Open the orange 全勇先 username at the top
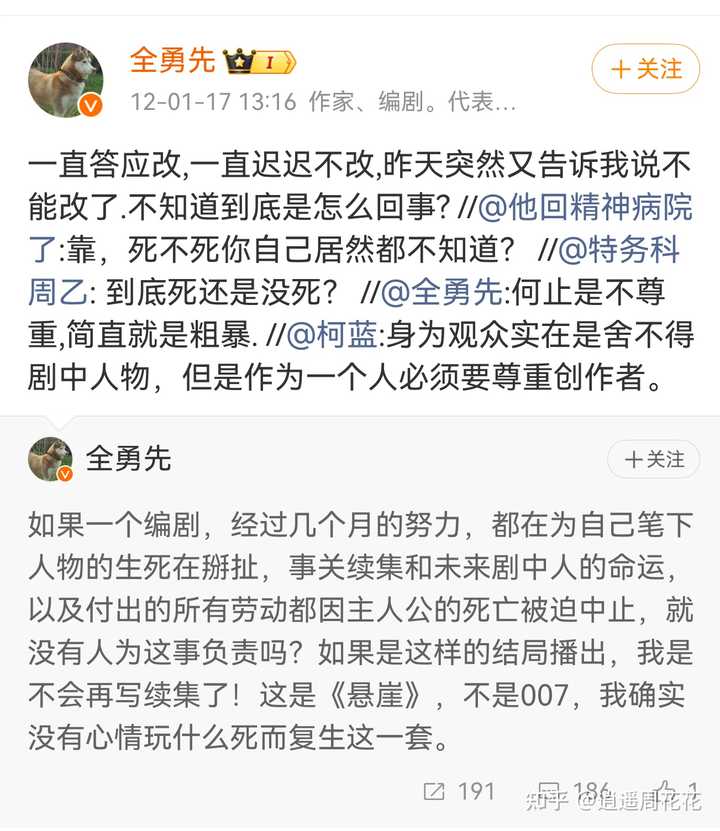 point(172,60)
